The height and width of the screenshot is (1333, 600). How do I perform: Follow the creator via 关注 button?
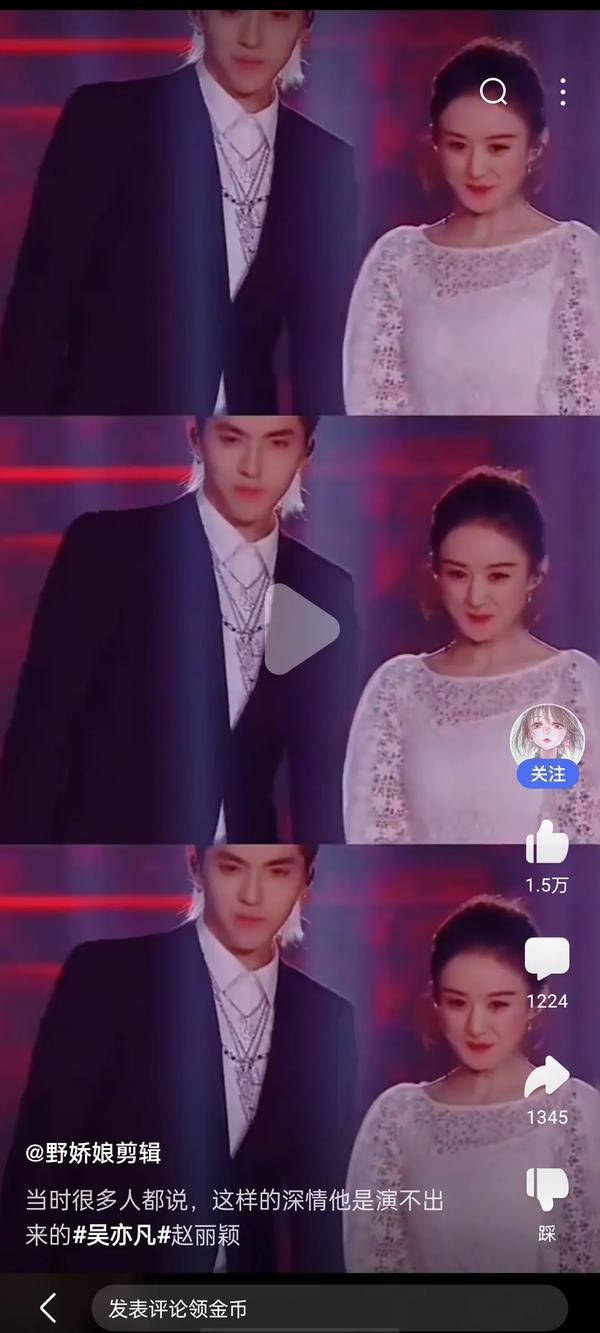pos(547,774)
